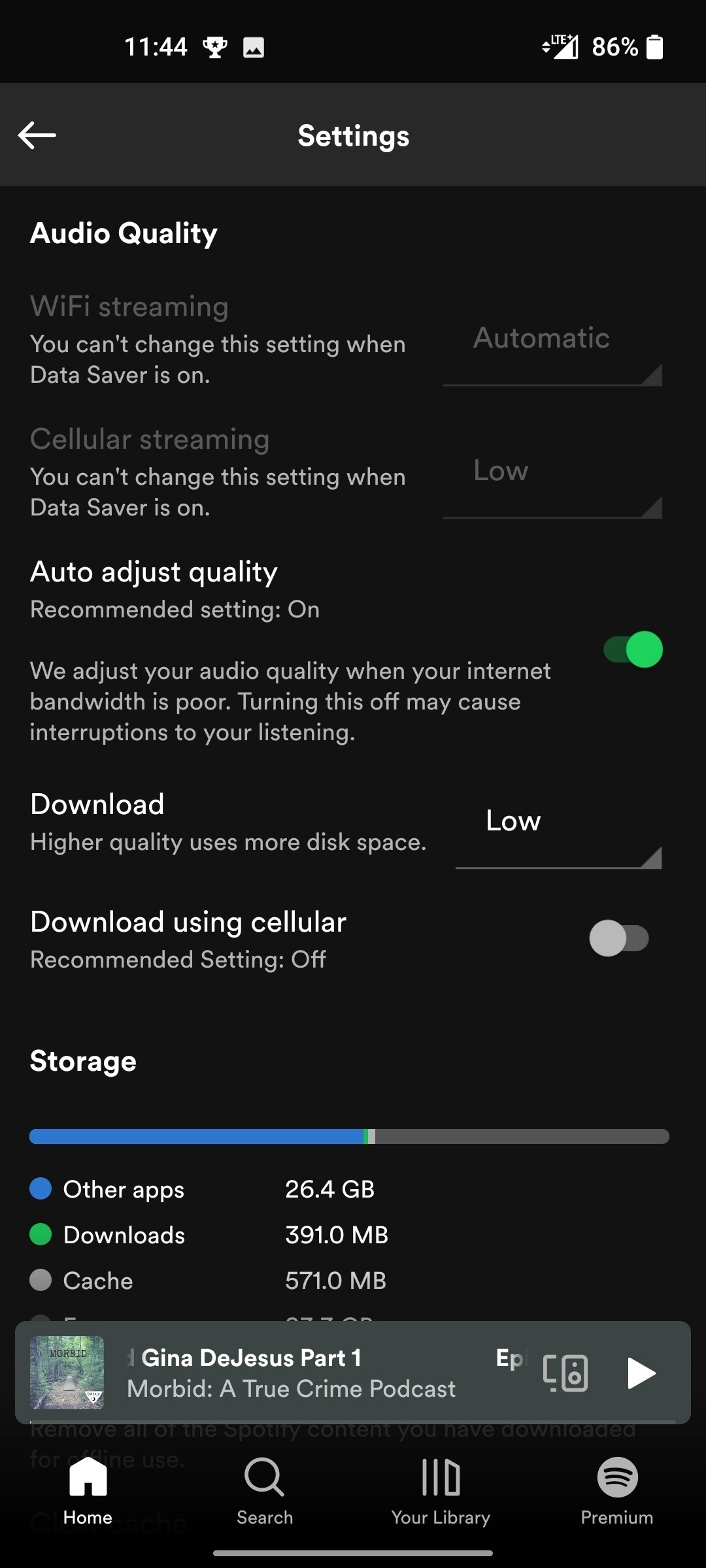The height and width of the screenshot is (1568, 706).
Task: Tap the screenshot icon in the status bar
Action: (254, 47)
